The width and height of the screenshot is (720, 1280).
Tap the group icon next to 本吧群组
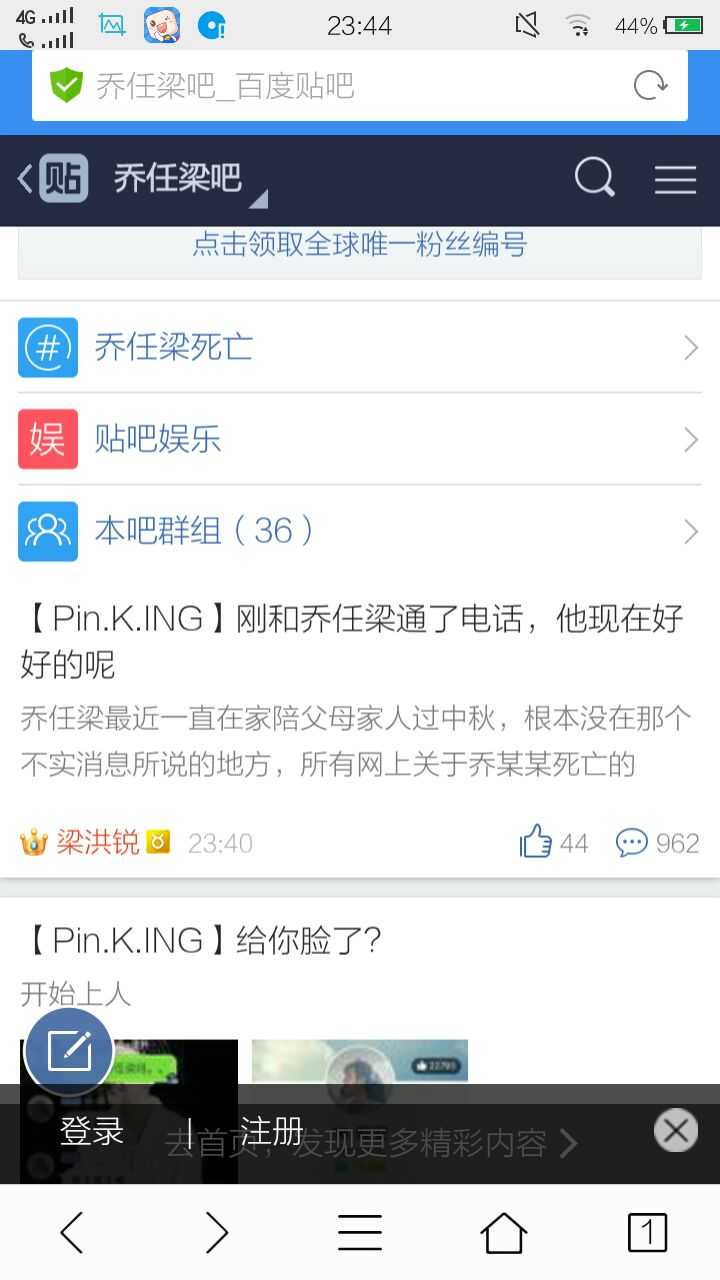47,531
